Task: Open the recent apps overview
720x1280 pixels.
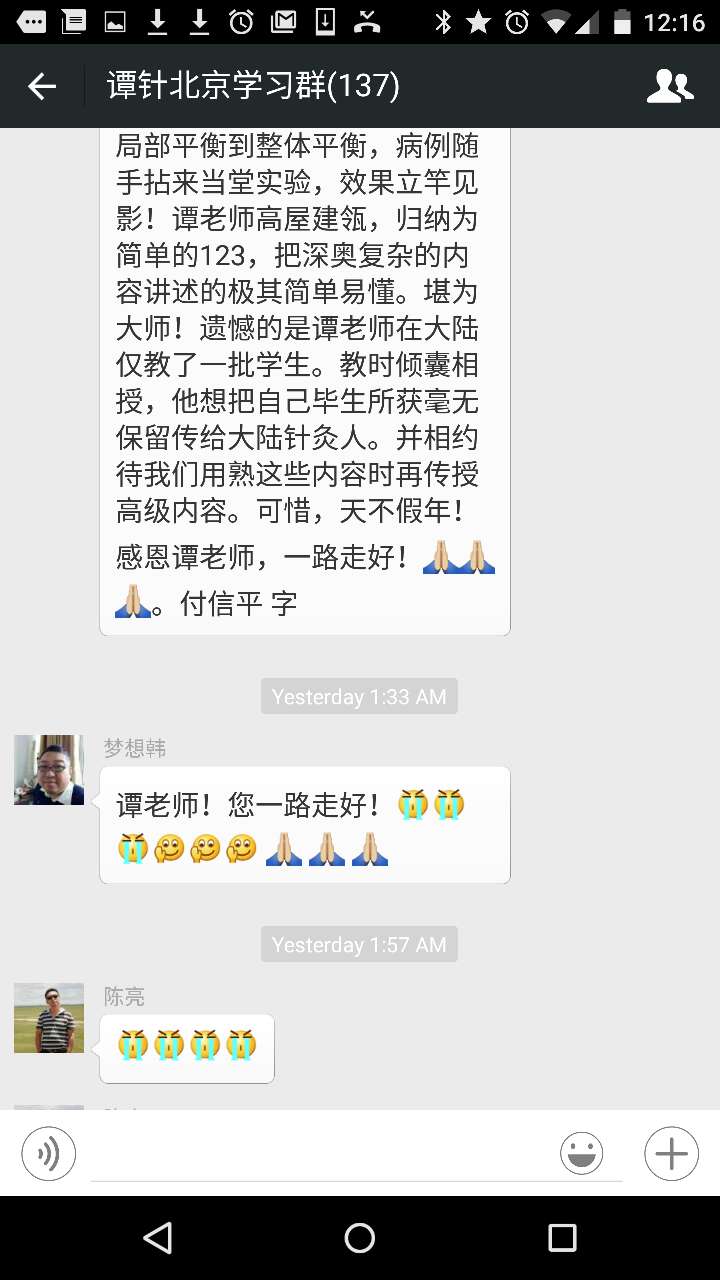Action: pyautogui.click(x=562, y=1238)
